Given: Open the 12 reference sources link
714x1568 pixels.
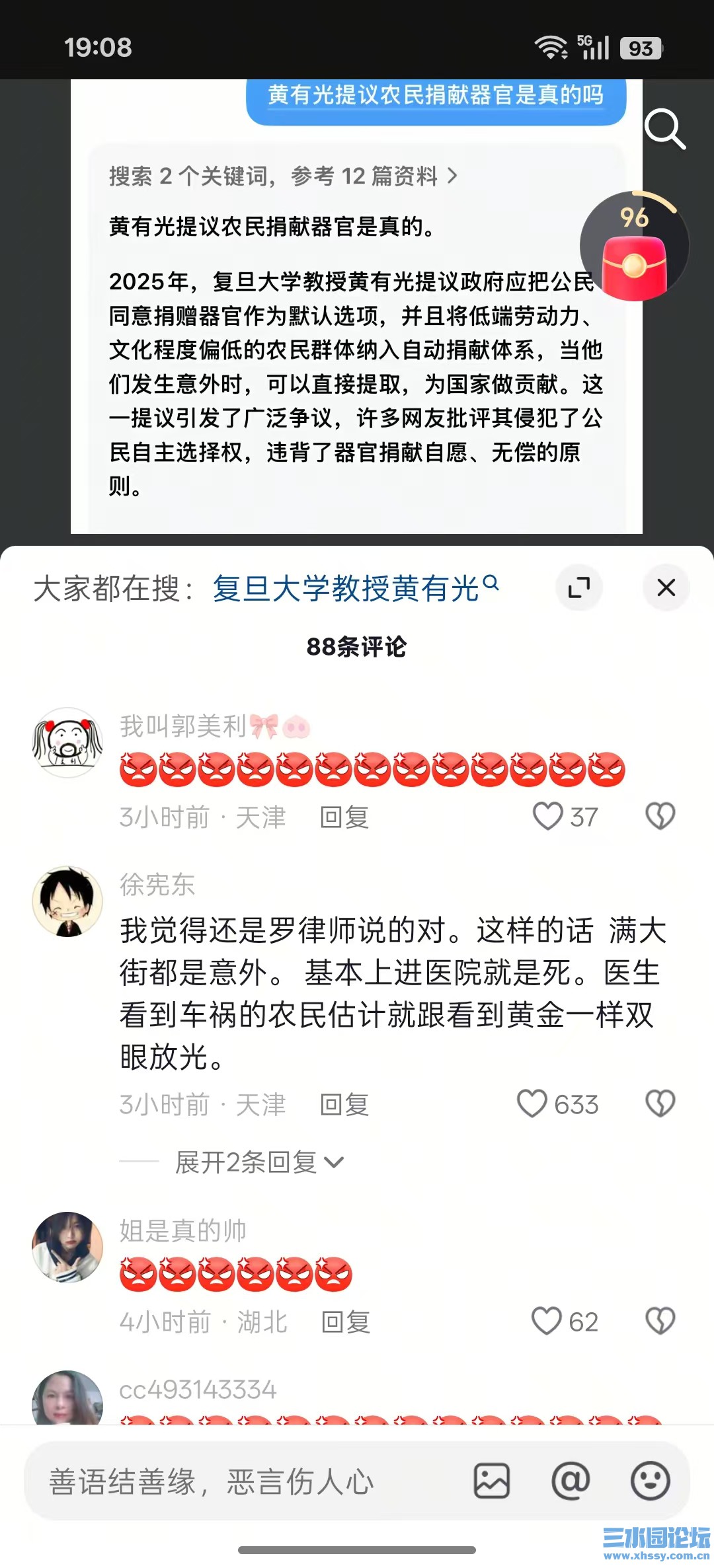Looking at the screenshot, I should (x=283, y=176).
